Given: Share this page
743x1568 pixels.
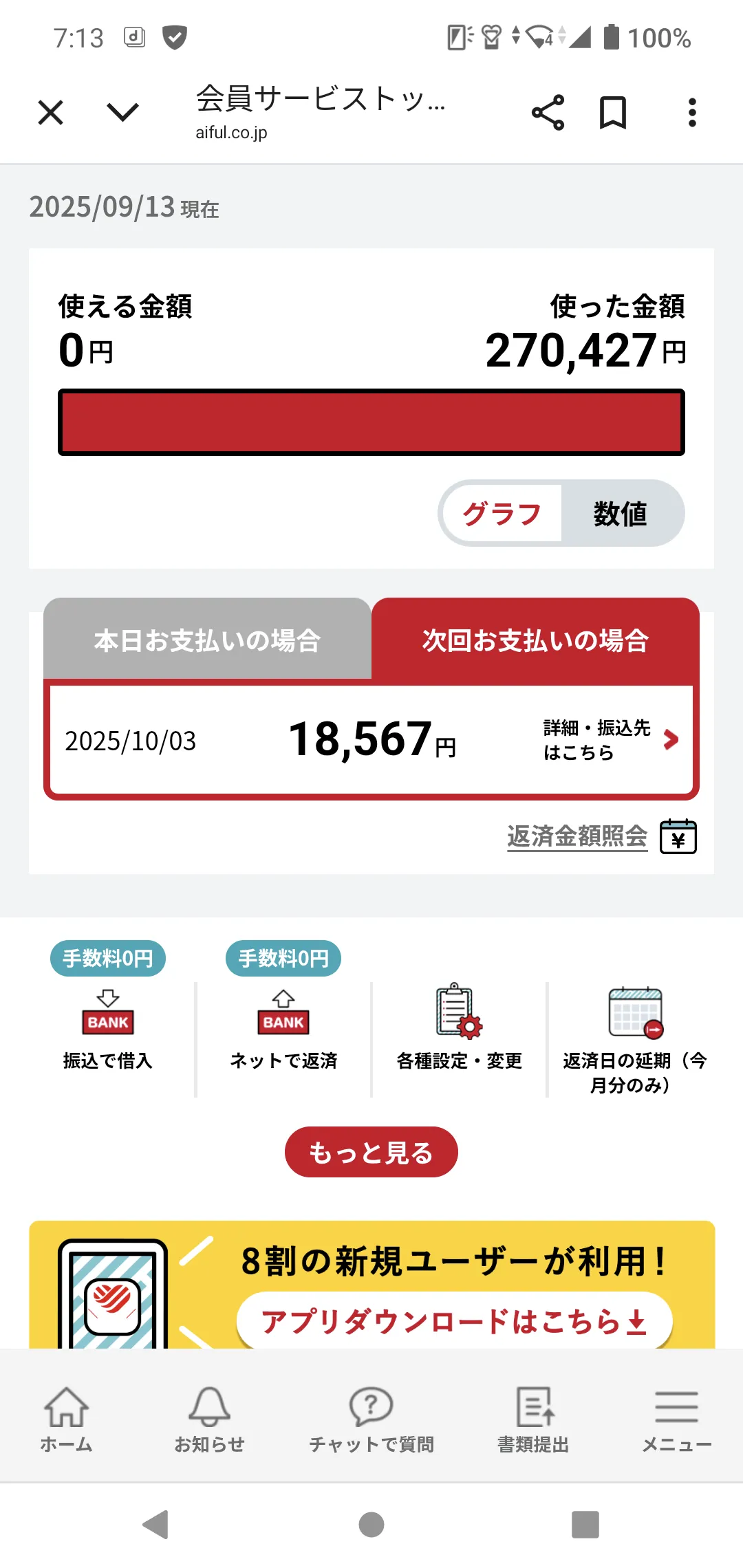Looking at the screenshot, I should [548, 113].
